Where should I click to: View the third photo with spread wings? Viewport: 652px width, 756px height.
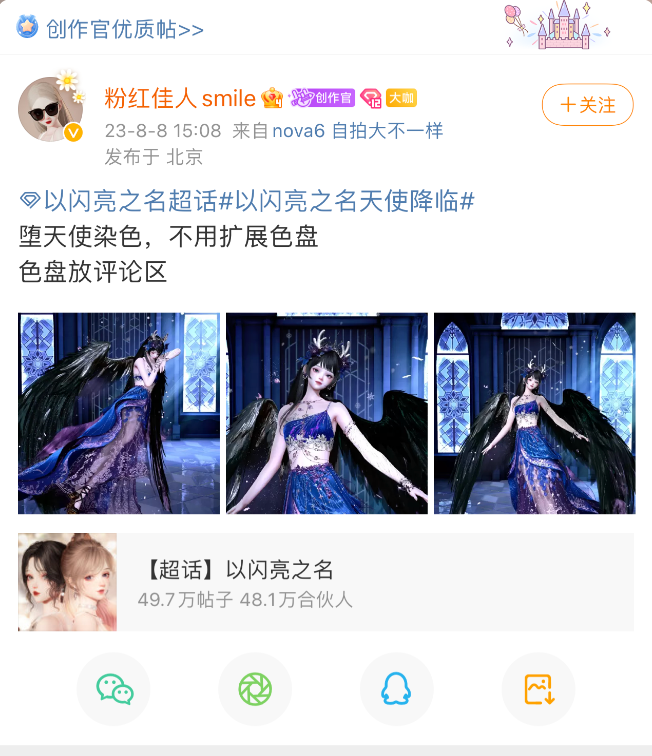click(535, 413)
